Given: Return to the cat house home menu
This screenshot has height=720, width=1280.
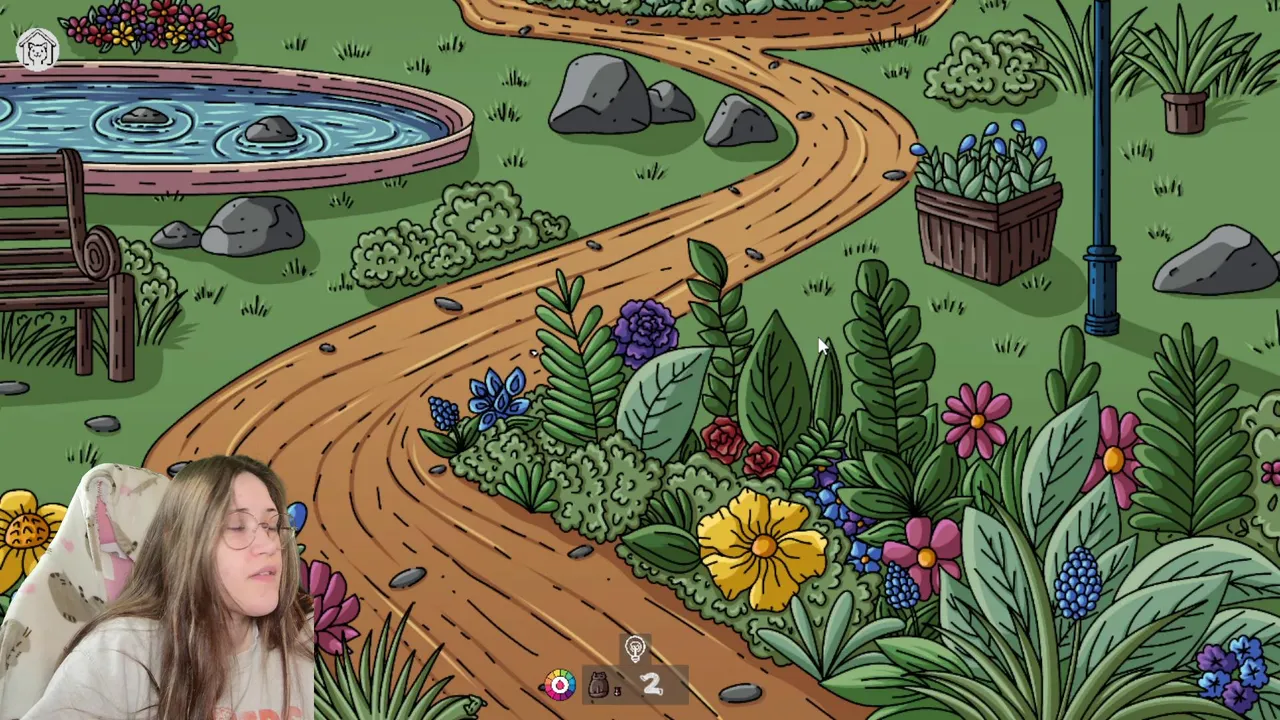Looking at the screenshot, I should coord(37,48).
